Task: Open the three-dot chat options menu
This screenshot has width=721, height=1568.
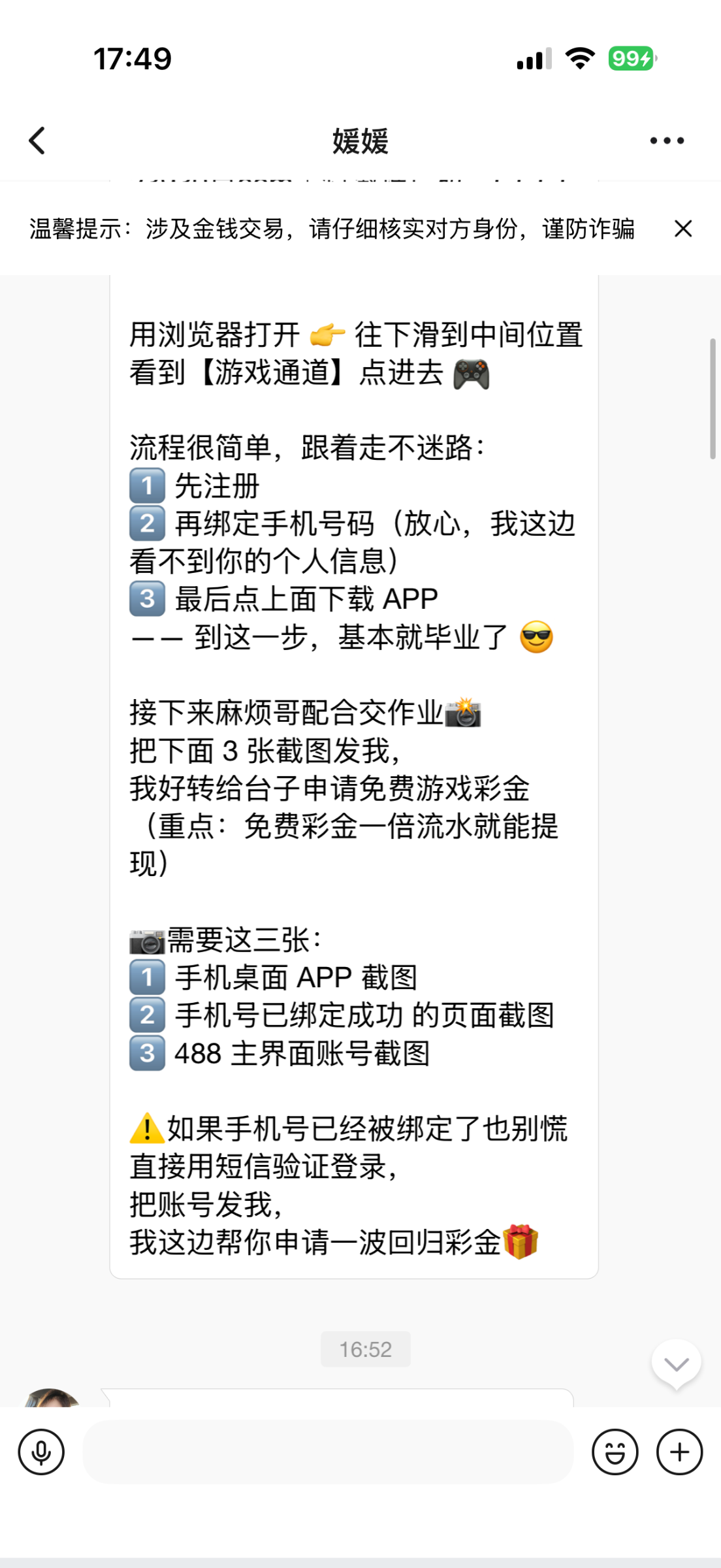Action: pyautogui.click(x=667, y=140)
